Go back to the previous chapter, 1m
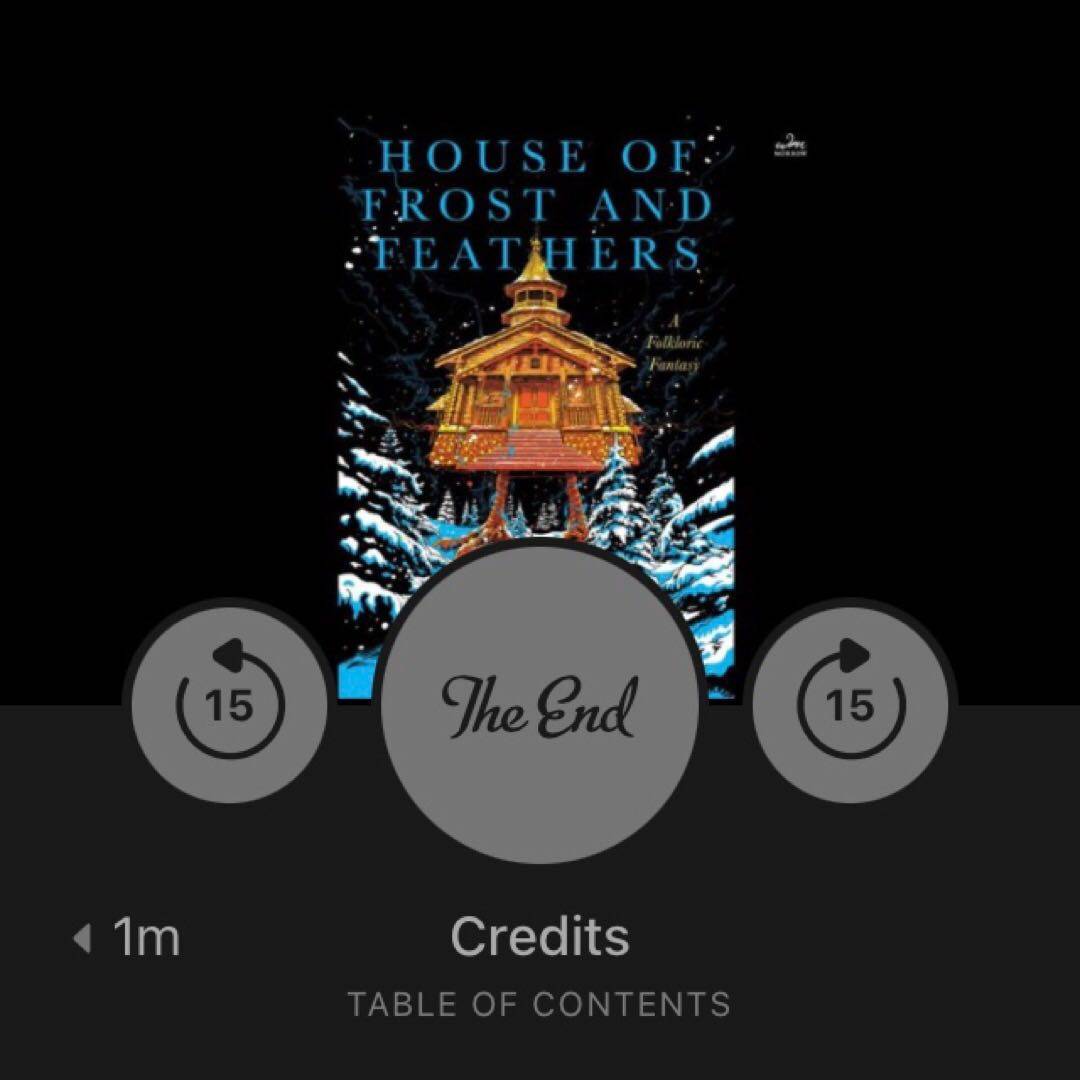This screenshot has height=1080, width=1080. tap(128, 938)
